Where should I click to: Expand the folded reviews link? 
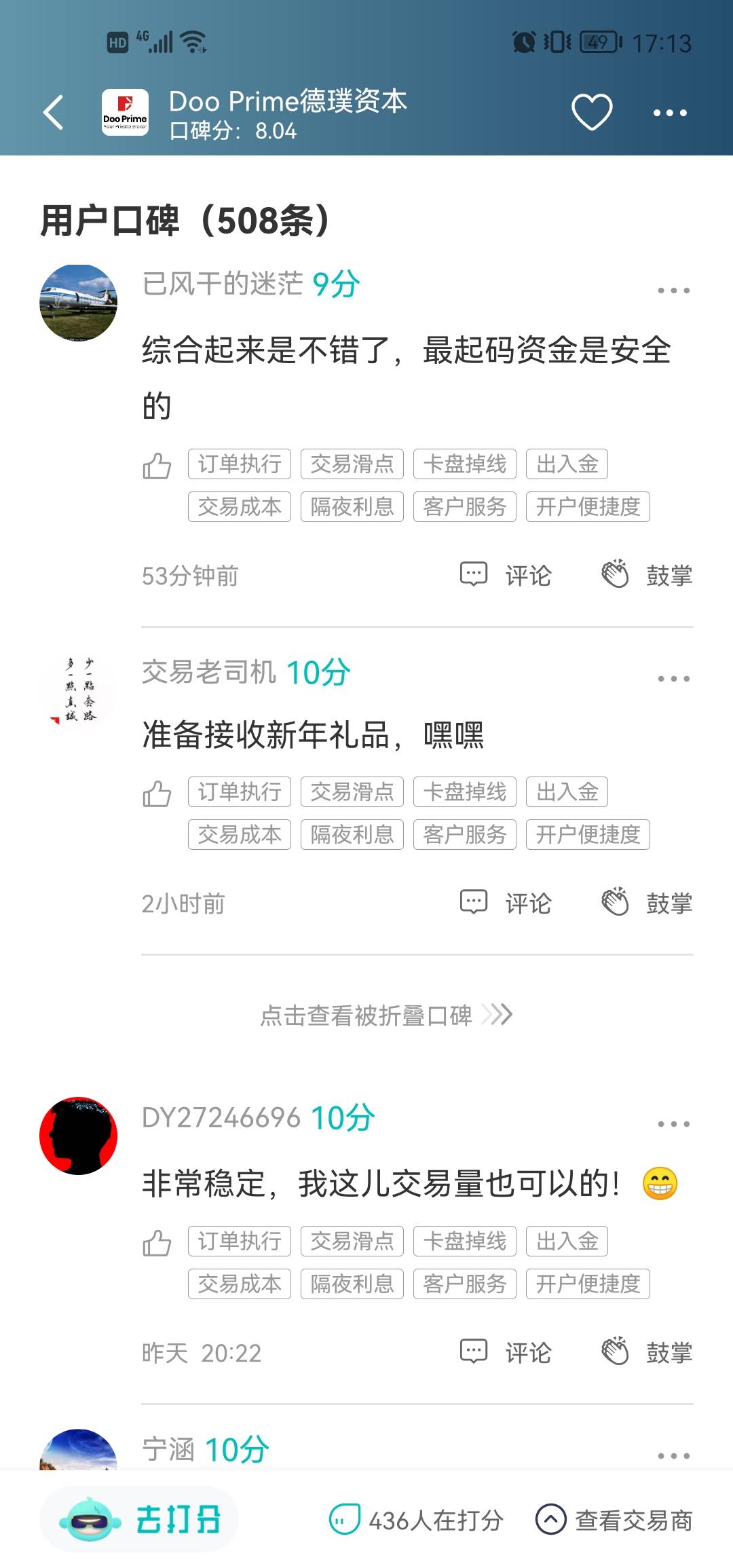(x=386, y=1015)
